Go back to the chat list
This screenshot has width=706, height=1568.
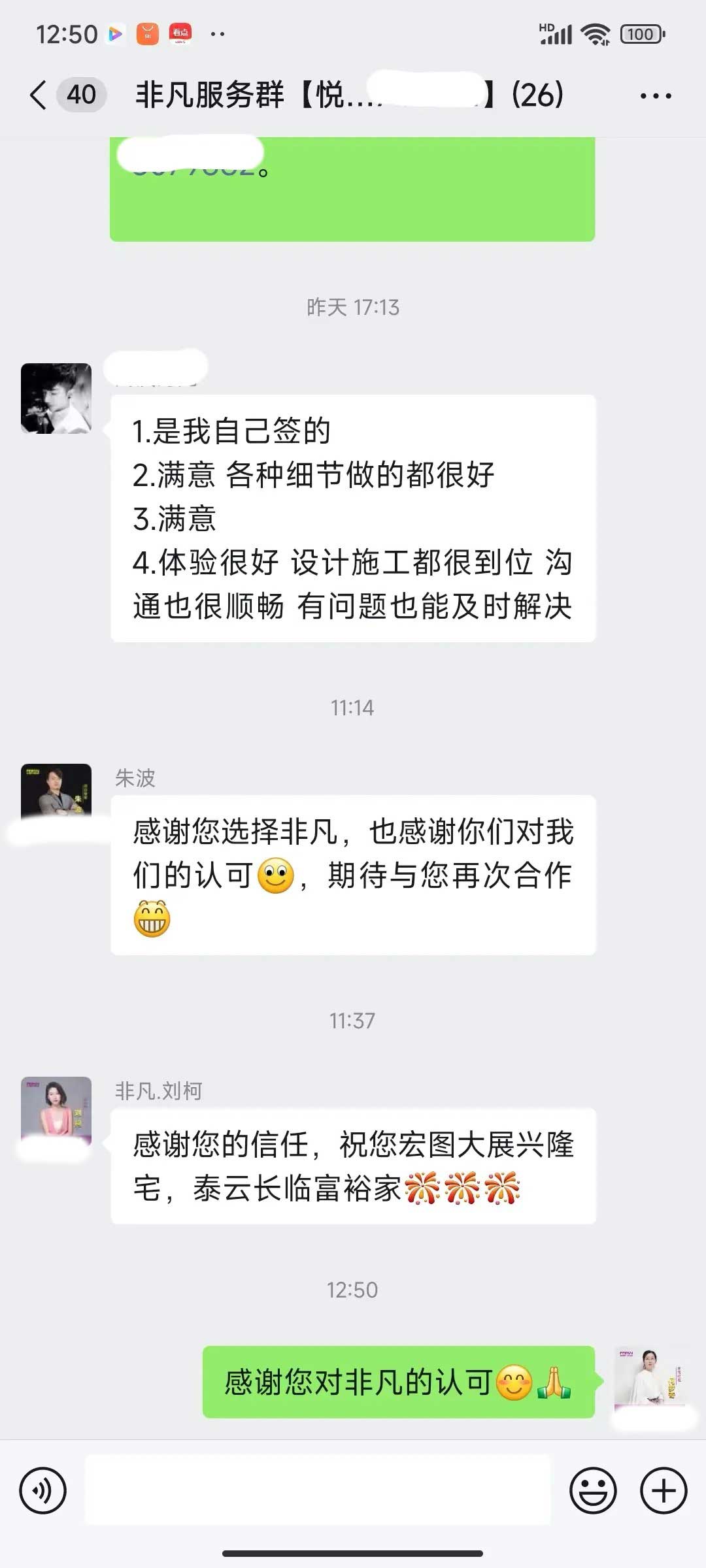(x=39, y=95)
